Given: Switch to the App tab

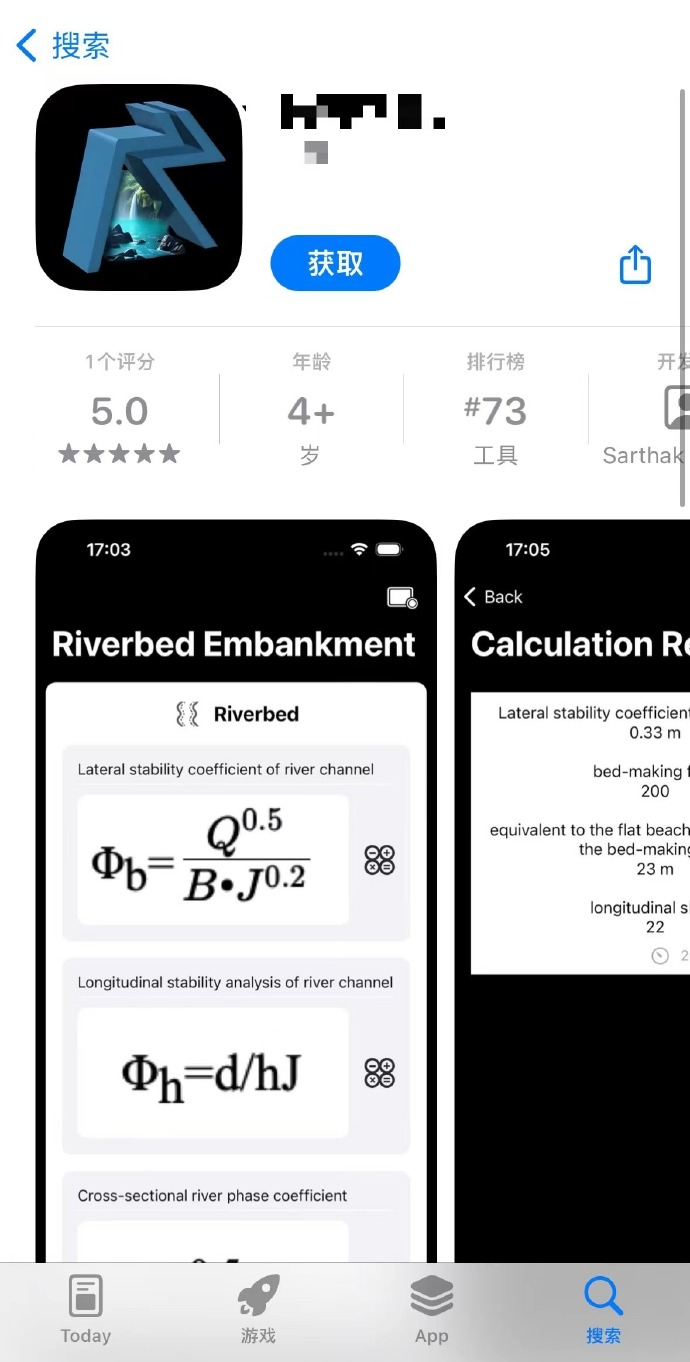Looking at the screenshot, I should click(x=431, y=1310).
